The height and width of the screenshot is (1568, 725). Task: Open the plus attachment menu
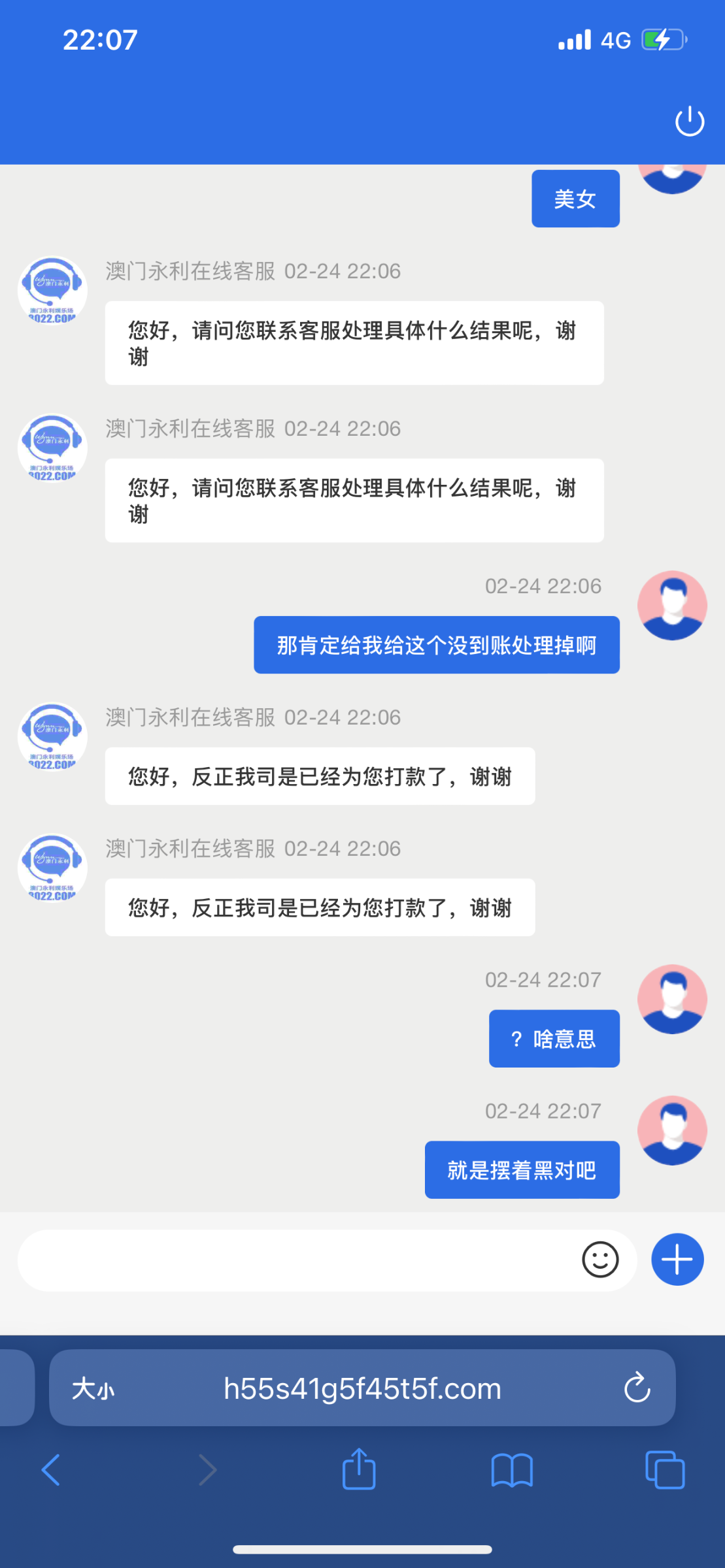(677, 1259)
